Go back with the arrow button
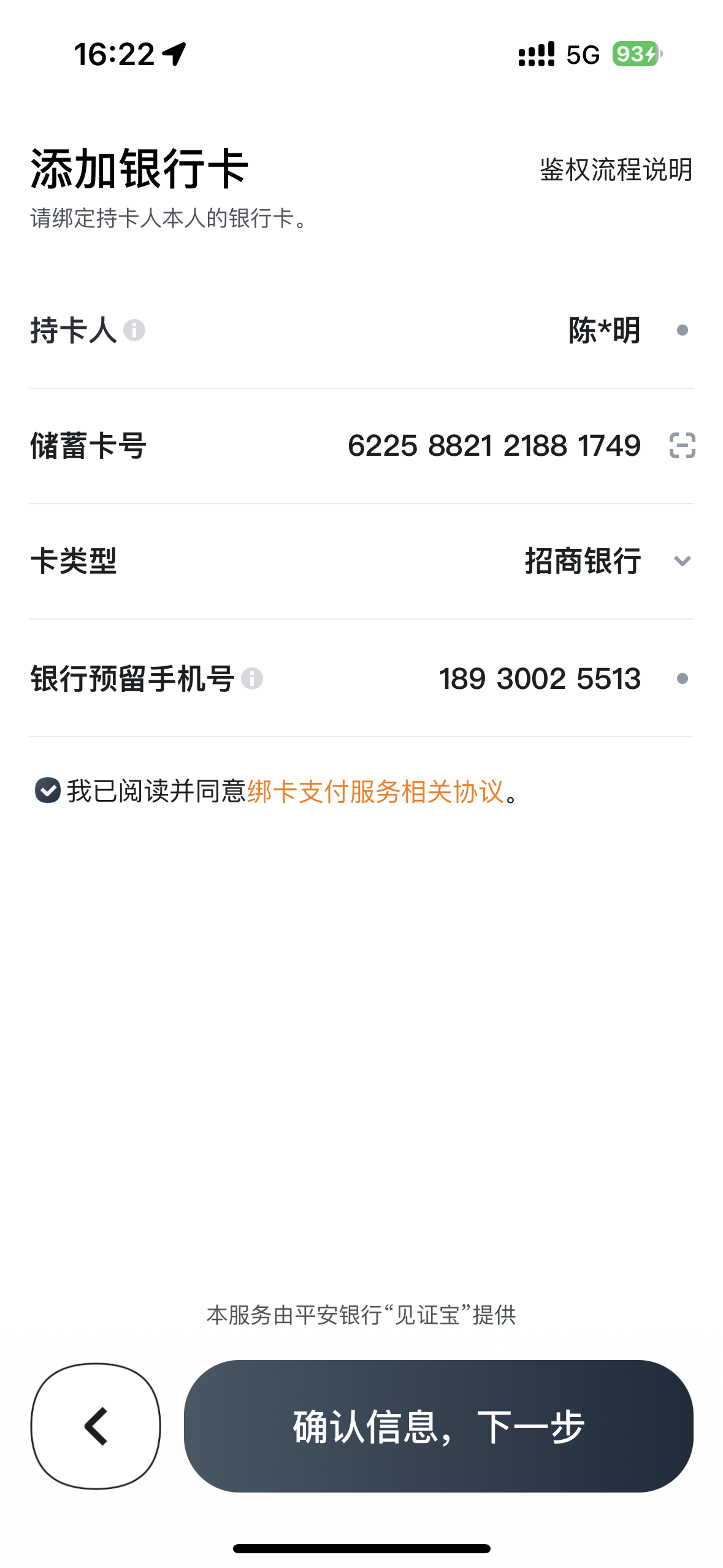The height and width of the screenshot is (1568, 723). (x=96, y=1426)
